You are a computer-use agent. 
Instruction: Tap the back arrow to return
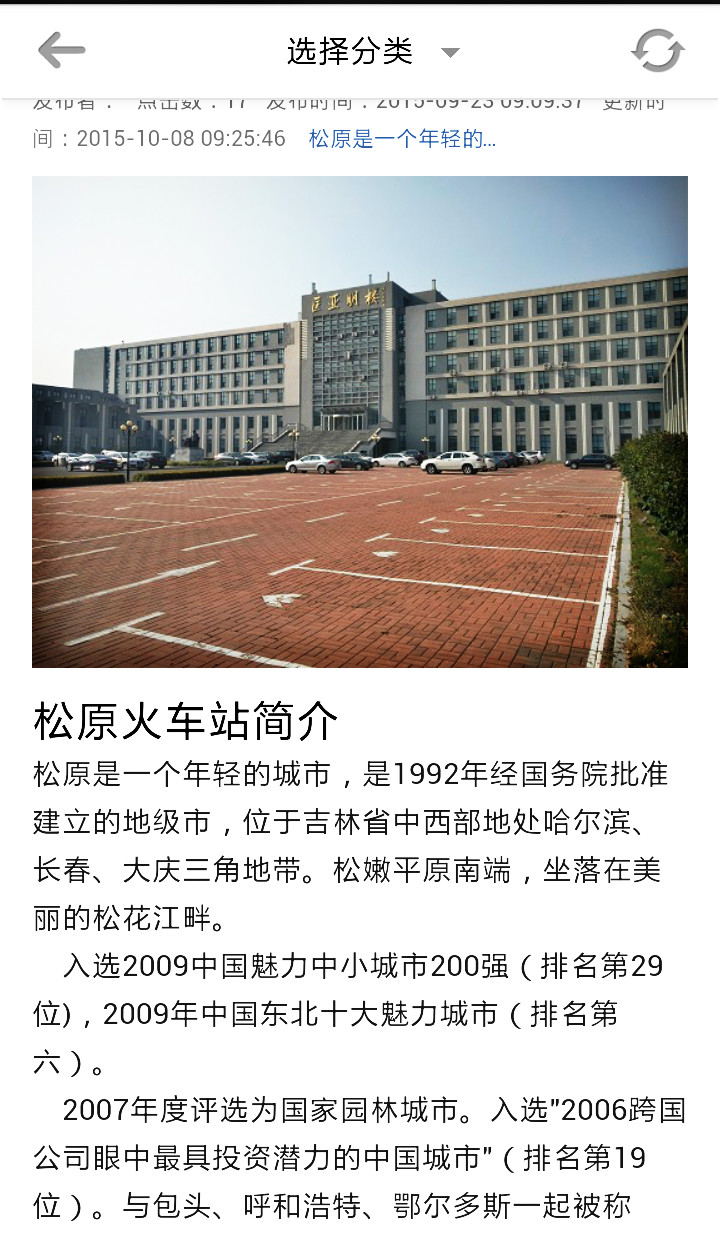click(x=60, y=50)
